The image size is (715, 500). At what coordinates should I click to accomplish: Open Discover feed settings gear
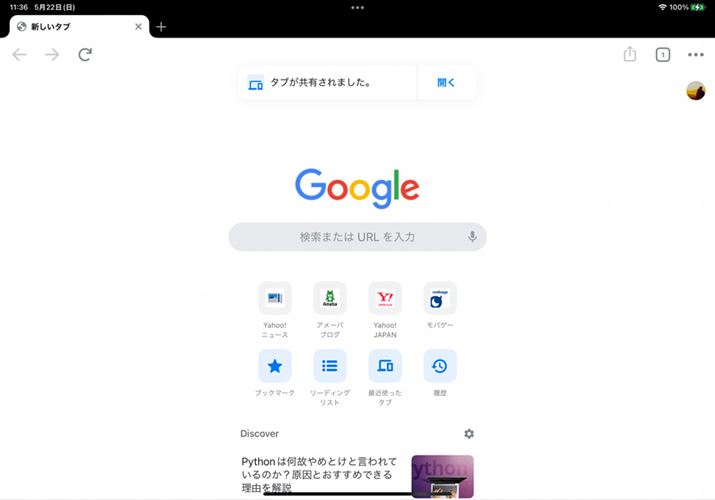[x=469, y=434]
